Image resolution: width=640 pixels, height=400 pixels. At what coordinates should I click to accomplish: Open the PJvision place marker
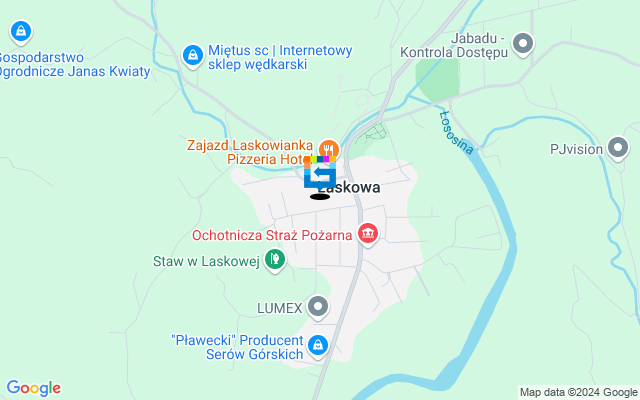click(x=619, y=150)
